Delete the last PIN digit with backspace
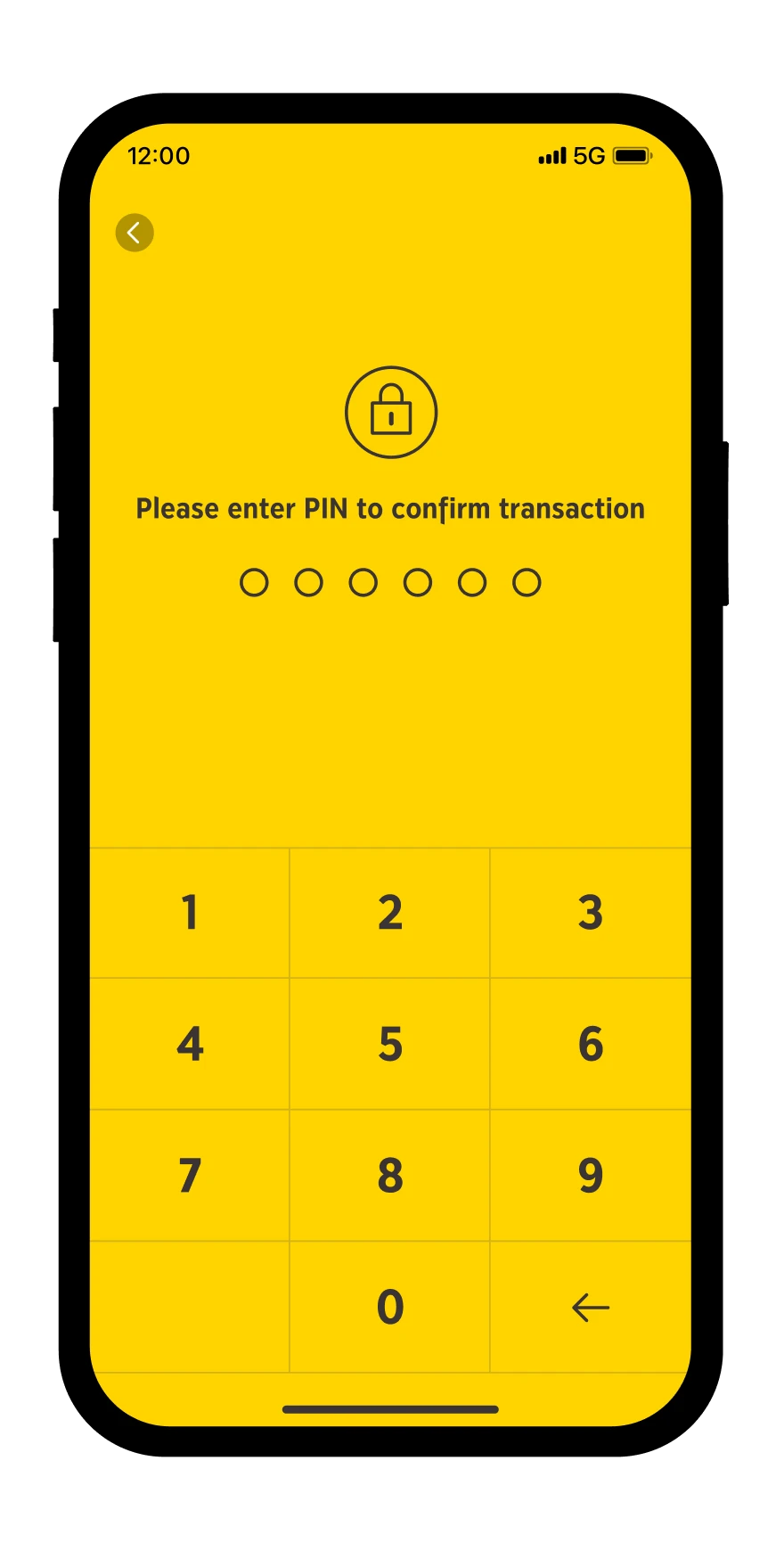 590,1307
